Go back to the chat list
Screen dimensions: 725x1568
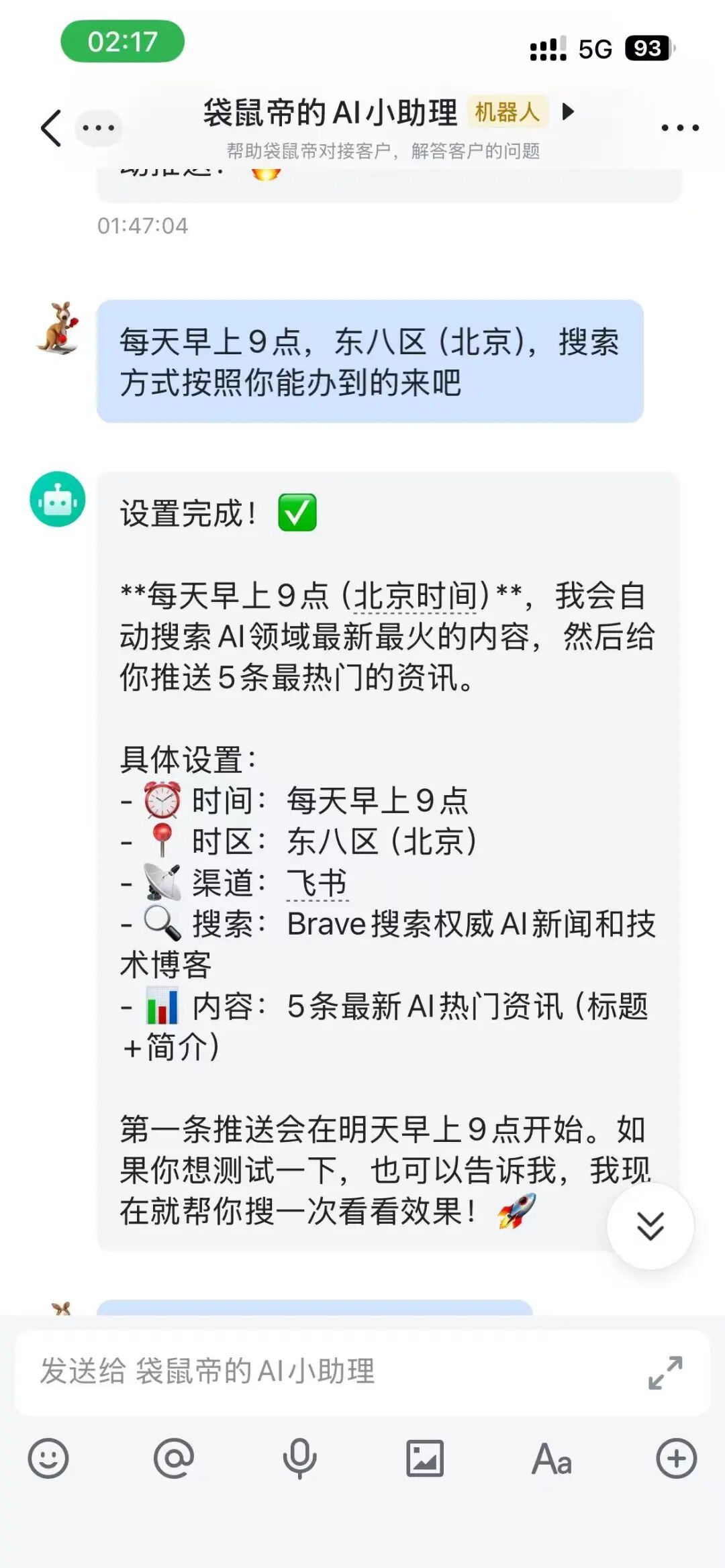tap(51, 127)
